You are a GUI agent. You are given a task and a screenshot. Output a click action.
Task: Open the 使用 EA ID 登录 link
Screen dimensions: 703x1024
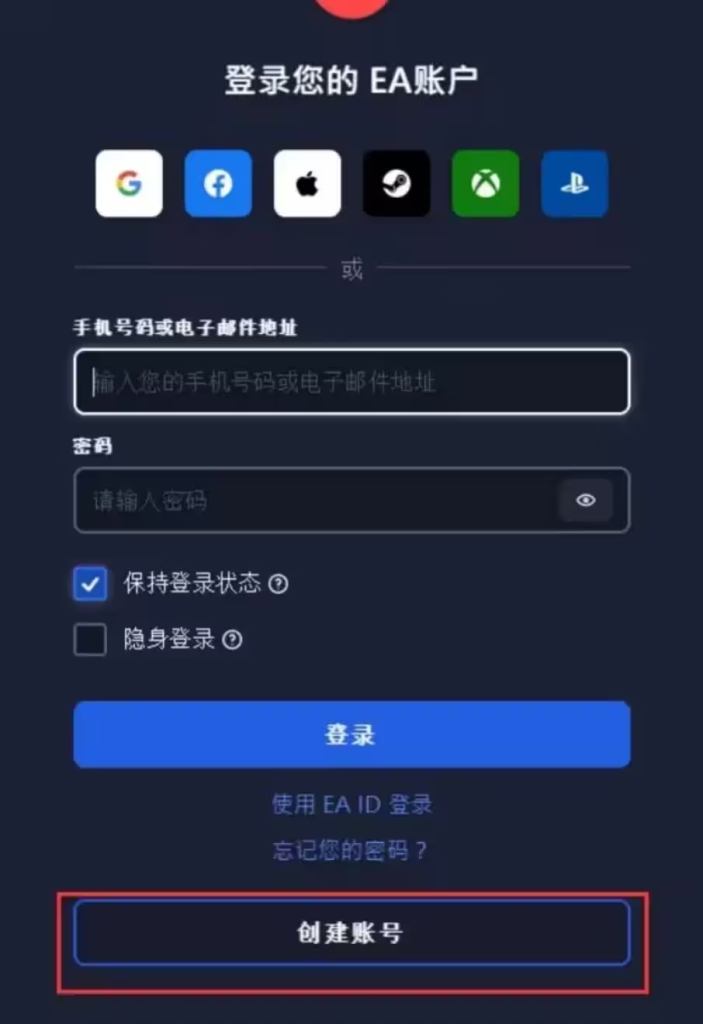351,804
